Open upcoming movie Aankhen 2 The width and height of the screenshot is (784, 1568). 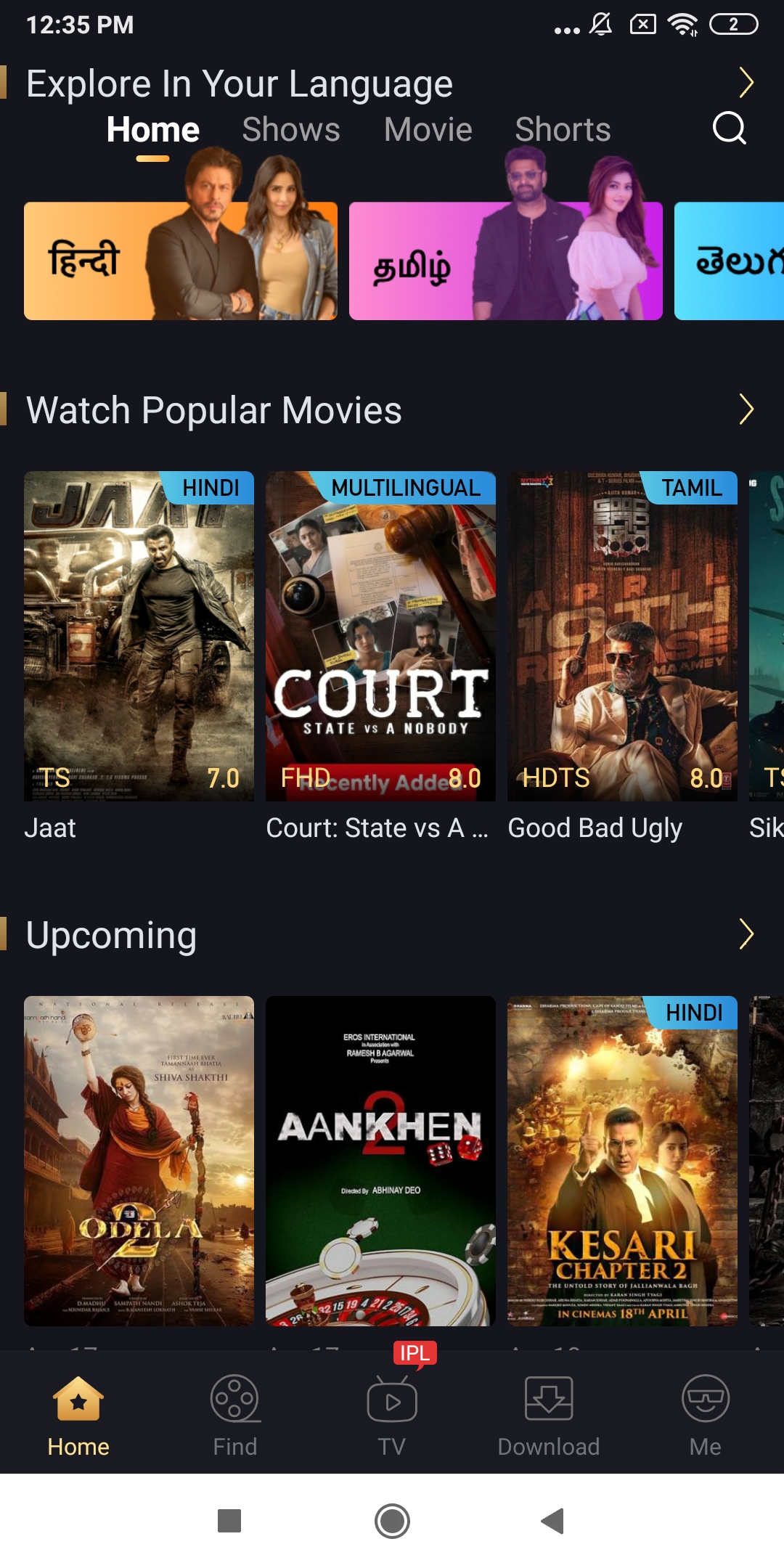pyautogui.click(x=380, y=1160)
